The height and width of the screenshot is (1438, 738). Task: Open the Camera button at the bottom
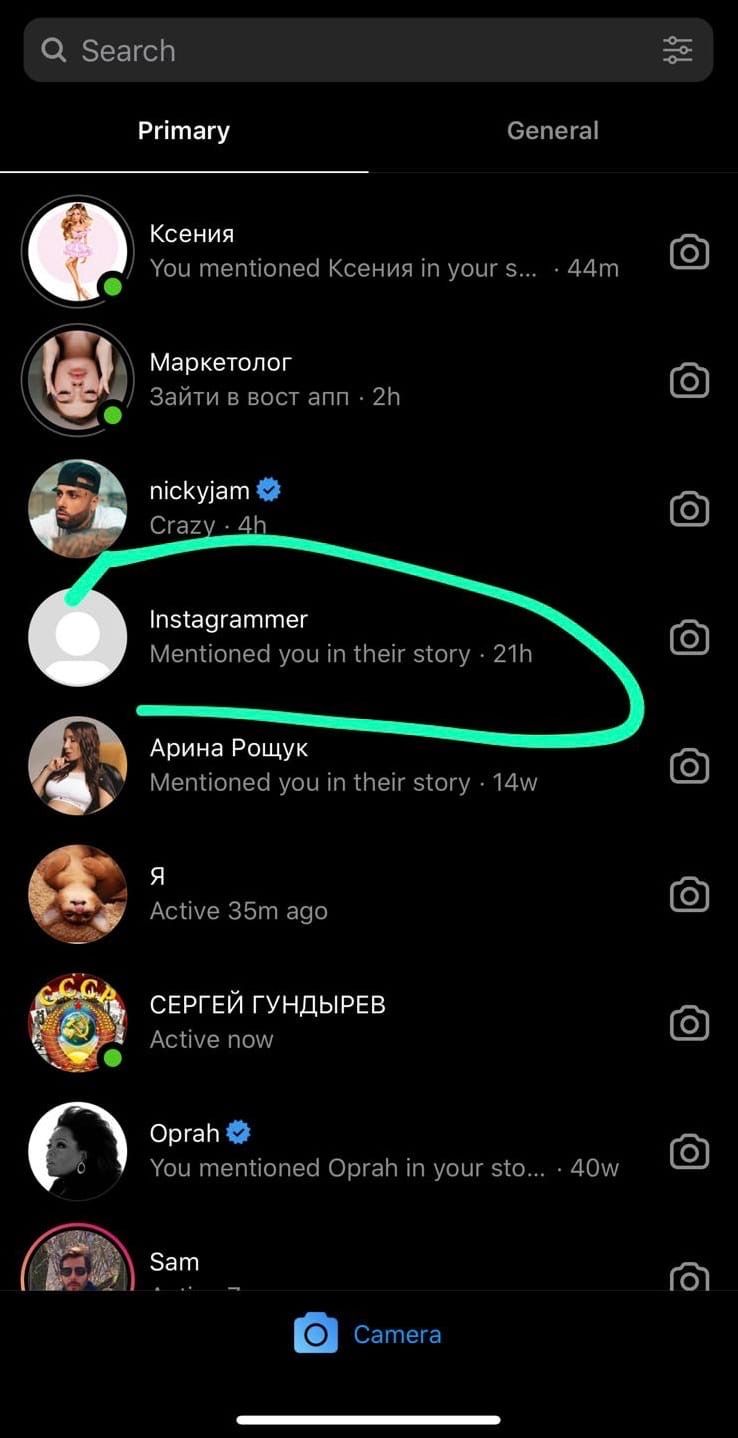368,1334
